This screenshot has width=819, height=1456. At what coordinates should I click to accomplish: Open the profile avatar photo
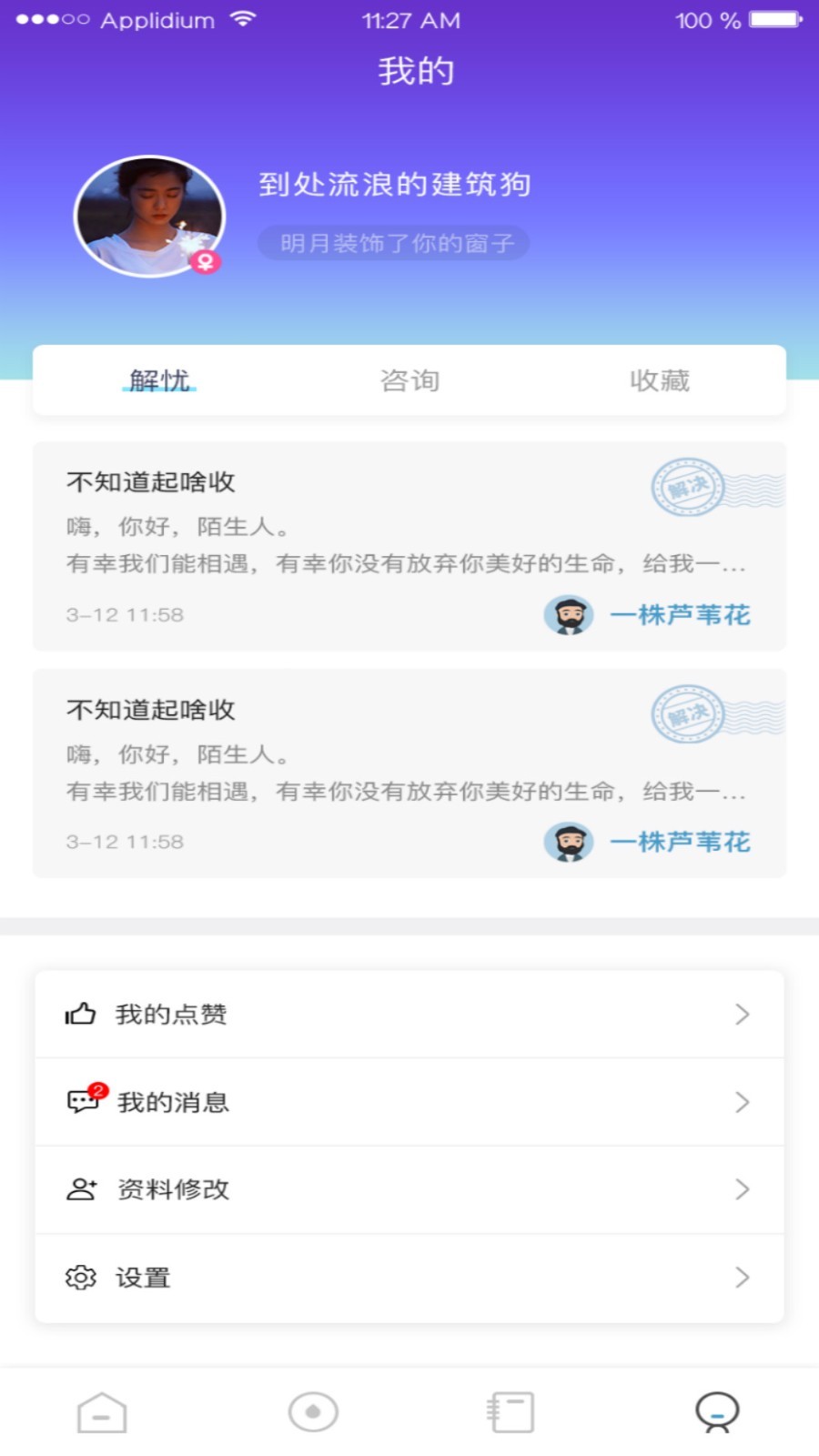(149, 217)
